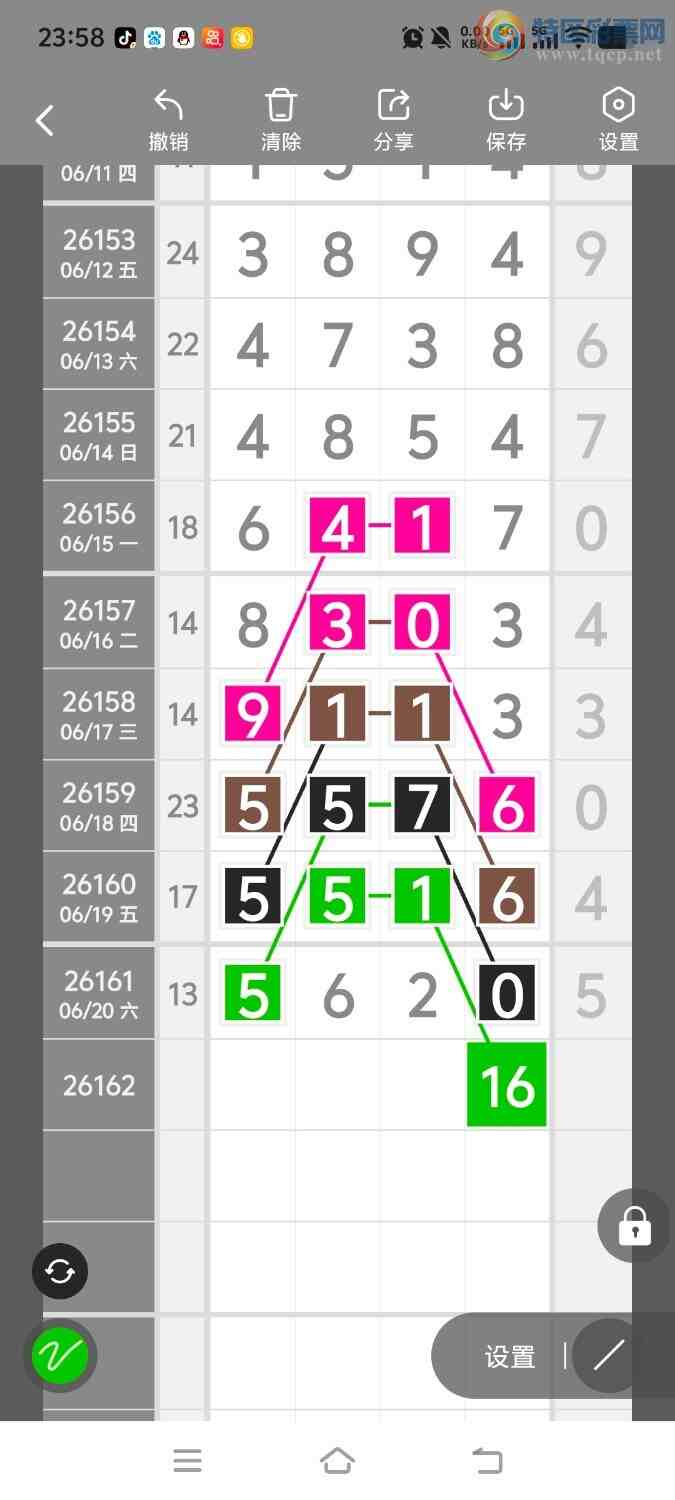
Task: Undo the last drawing with 撤销
Action: (x=169, y=121)
